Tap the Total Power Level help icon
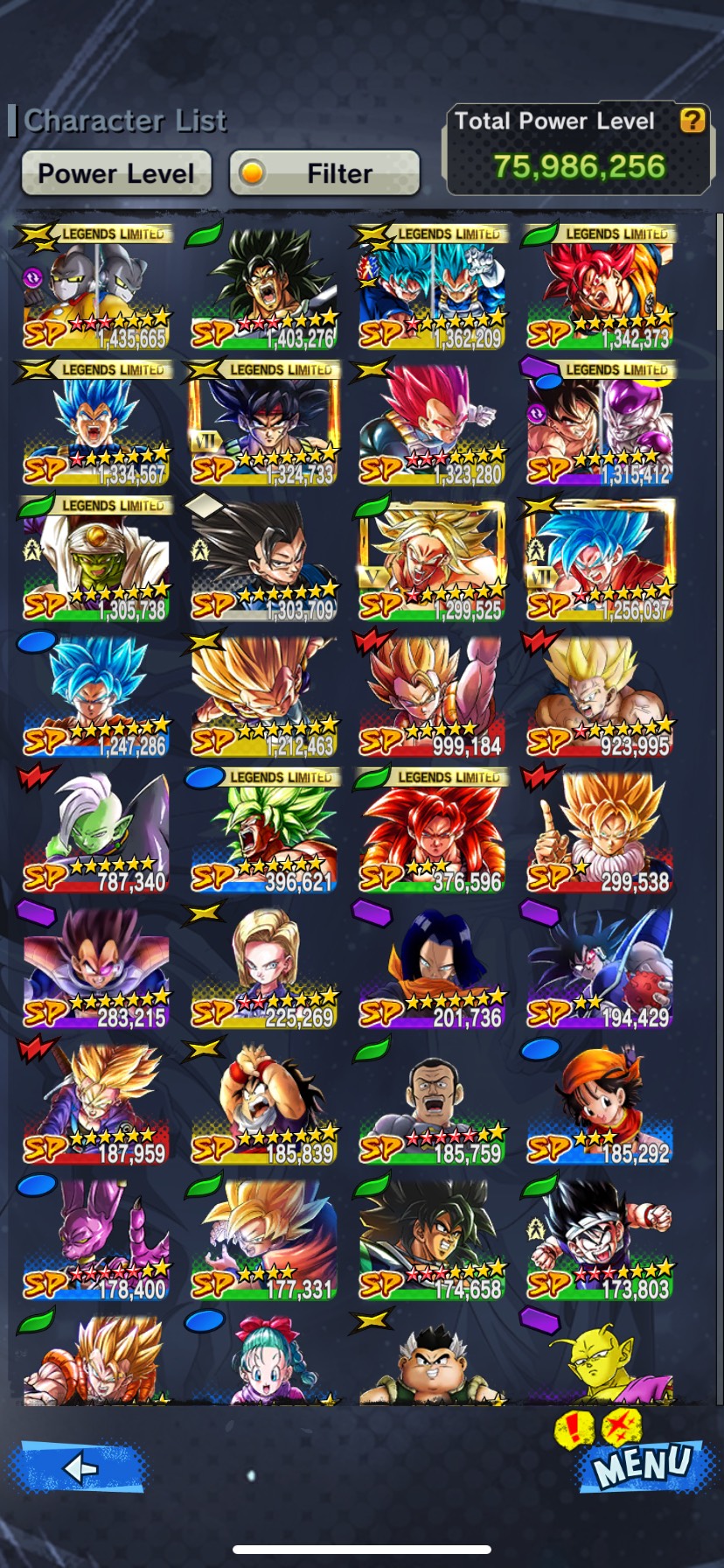 coord(693,120)
